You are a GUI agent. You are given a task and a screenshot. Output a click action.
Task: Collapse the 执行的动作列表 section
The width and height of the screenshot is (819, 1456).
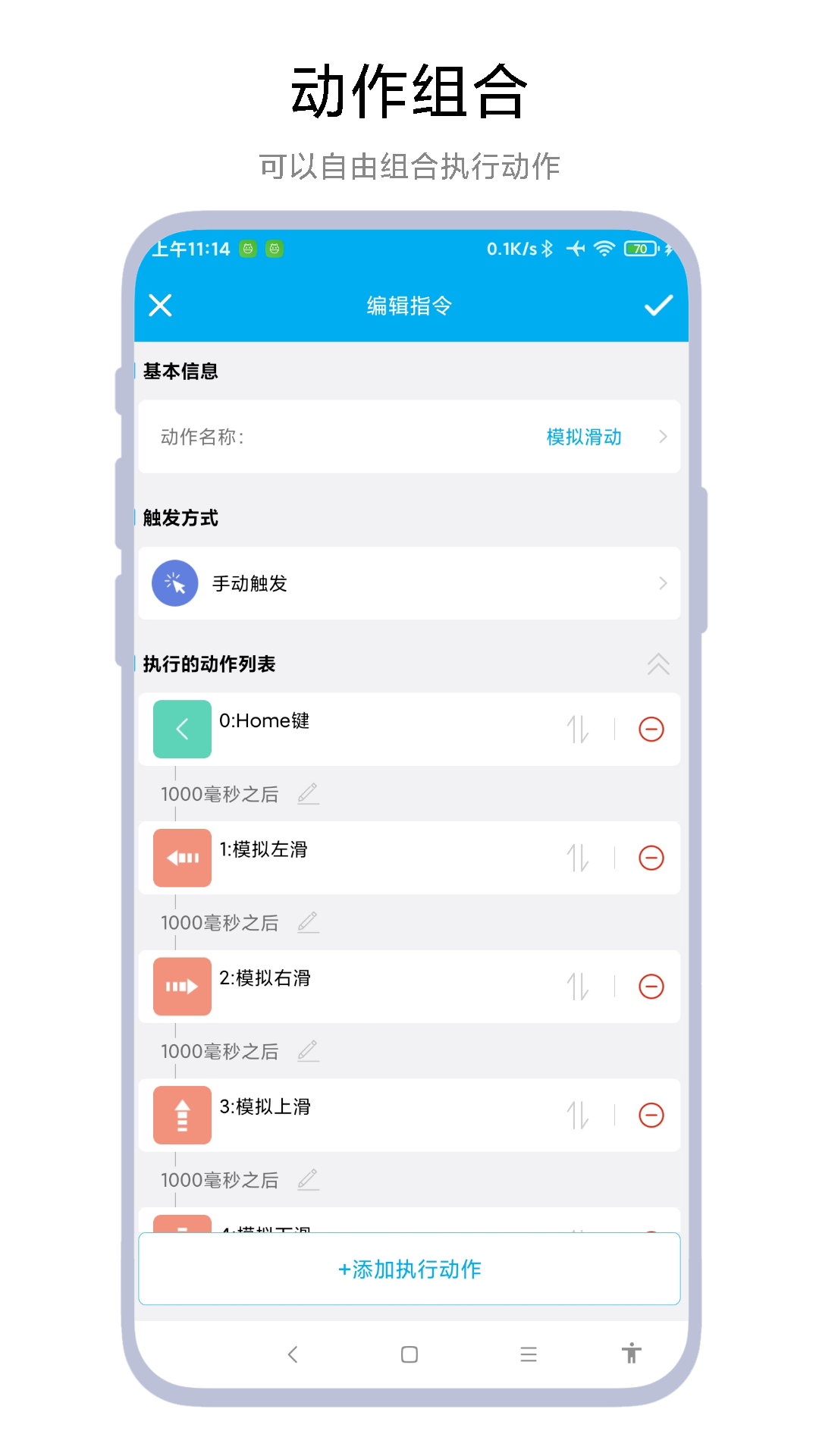click(659, 664)
